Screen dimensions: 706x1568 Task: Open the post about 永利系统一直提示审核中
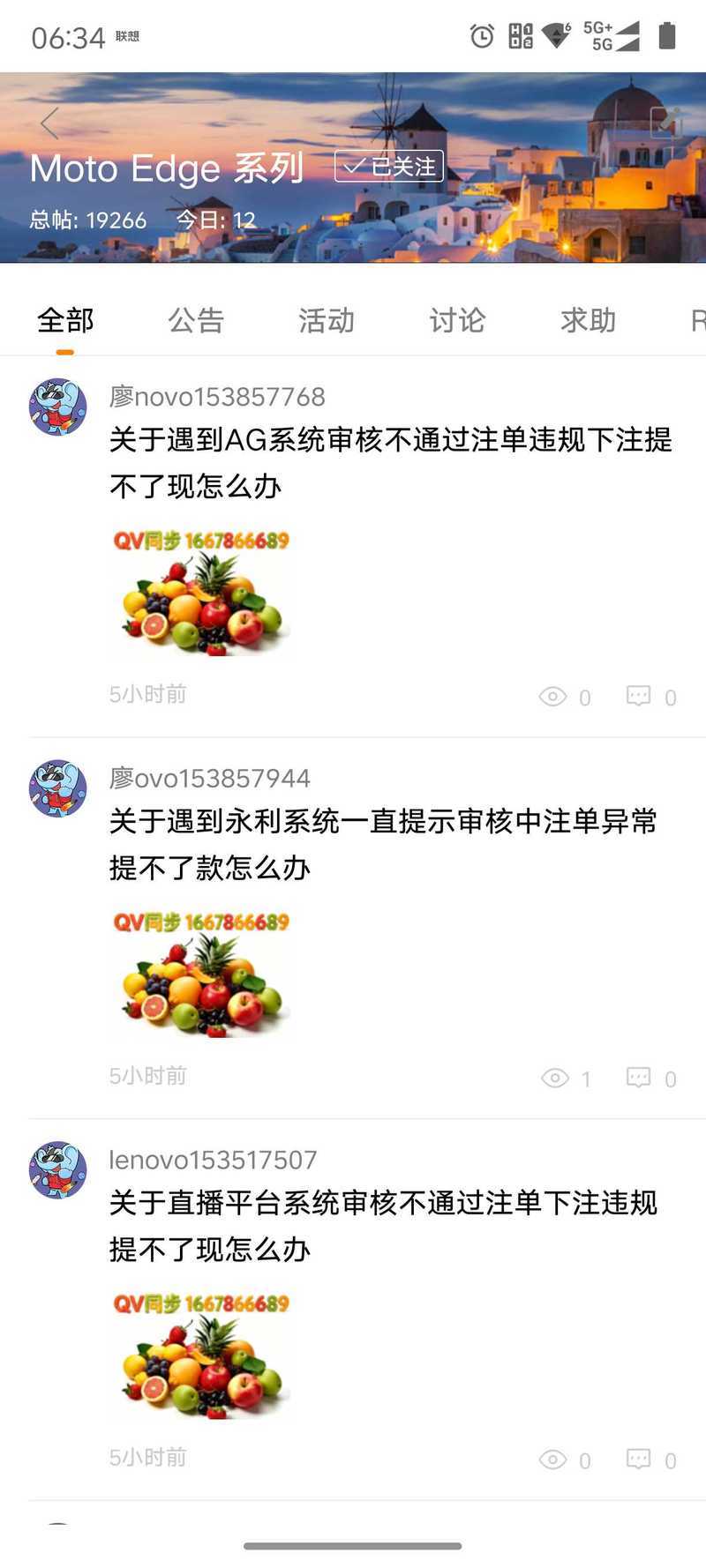tap(383, 844)
